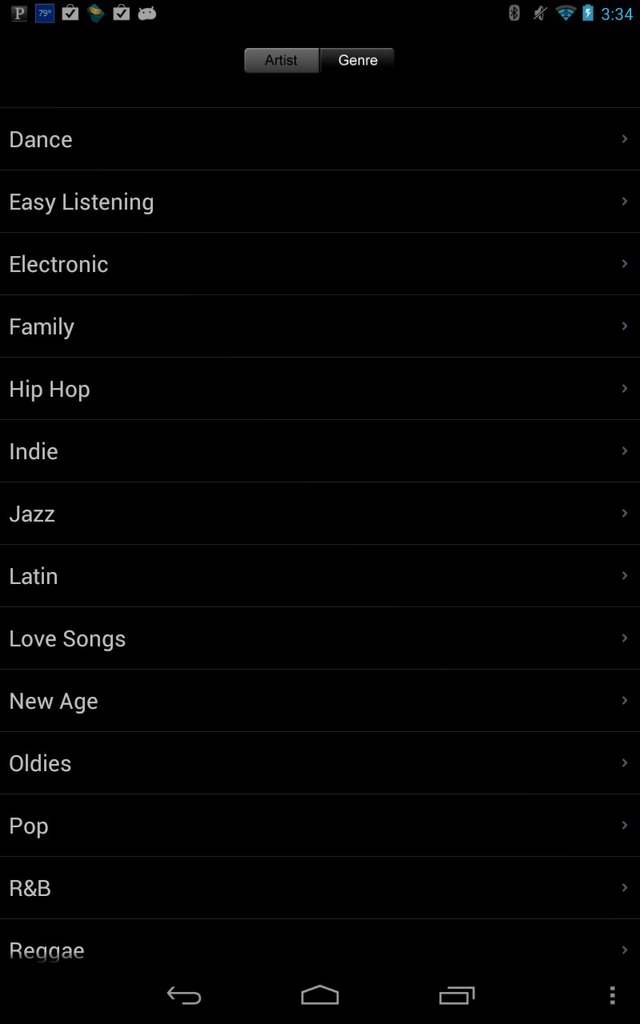Open Easy Listening stations
Image resolution: width=640 pixels, height=1024 pixels.
320,202
